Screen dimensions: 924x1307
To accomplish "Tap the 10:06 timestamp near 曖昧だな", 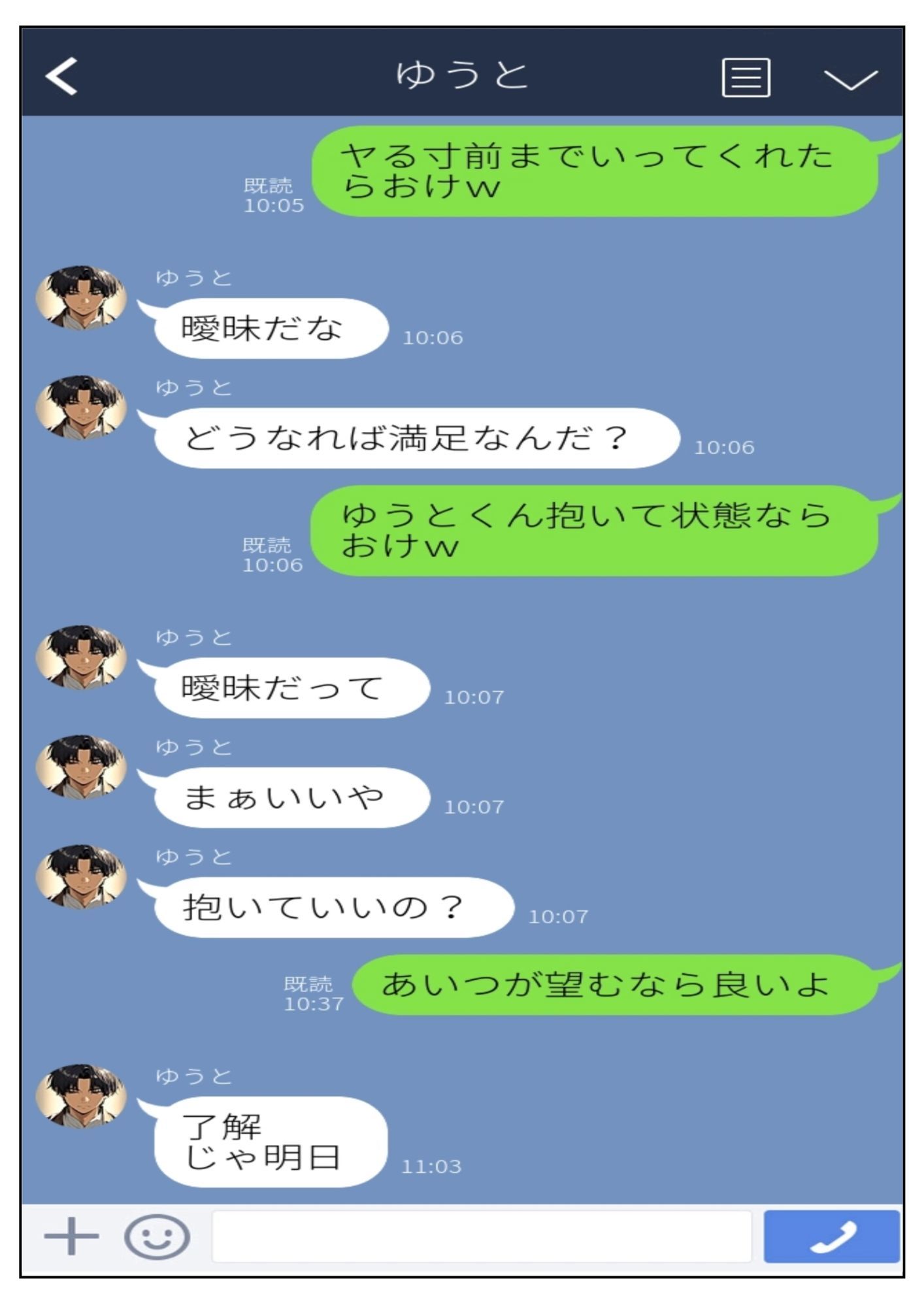I will [435, 339].
